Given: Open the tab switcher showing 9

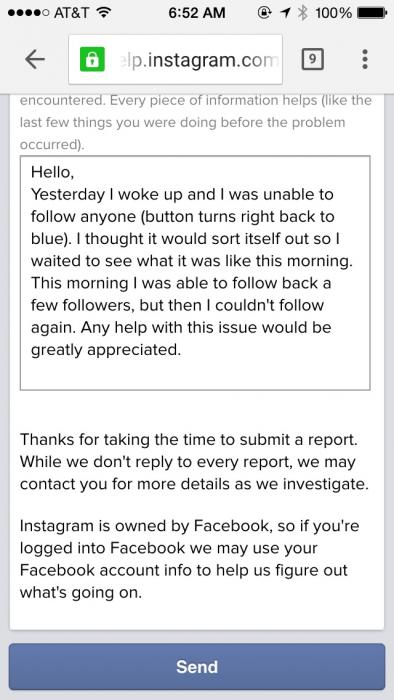Looking at the screenshot, I should [x=312, y=59].
